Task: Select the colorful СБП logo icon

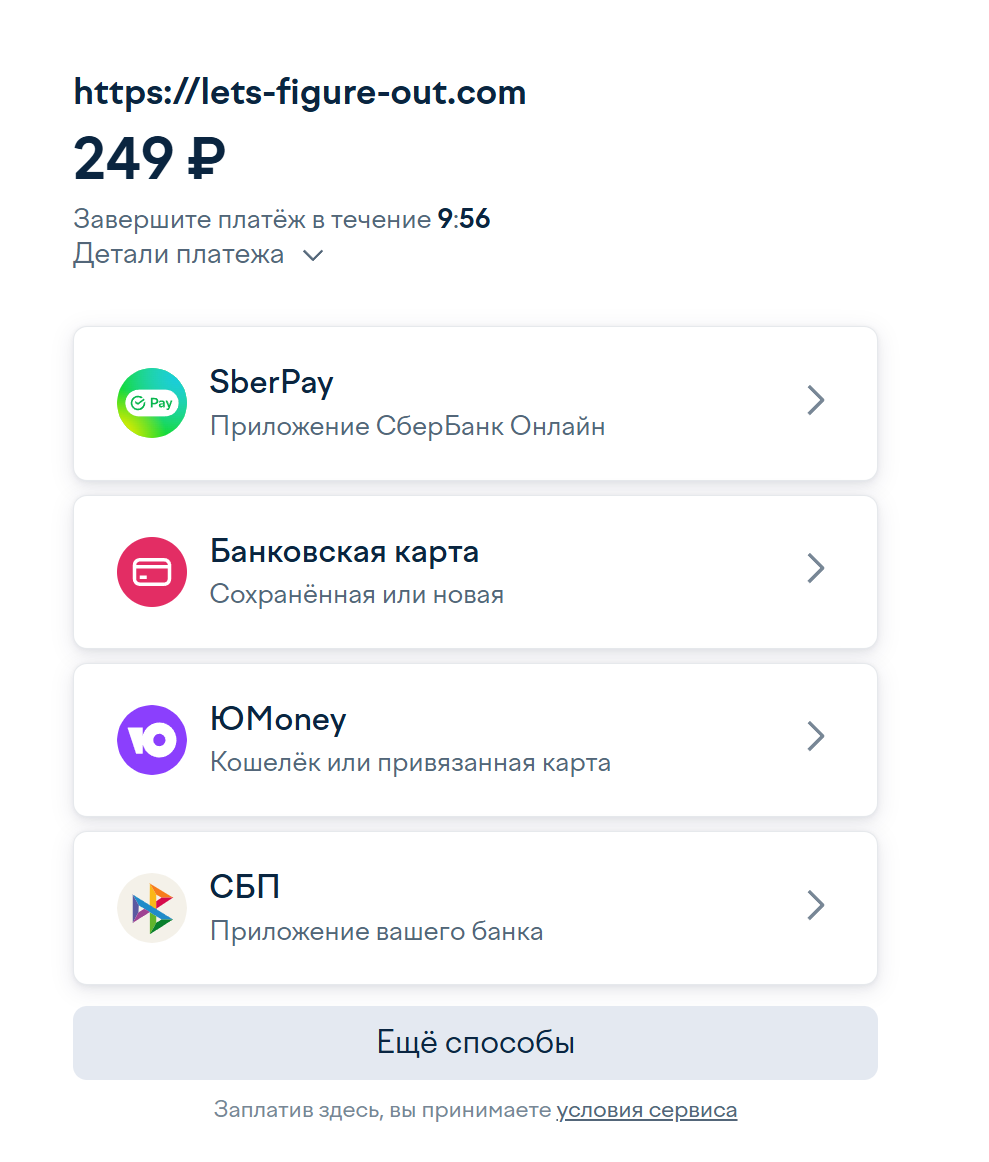Action: 152,907
